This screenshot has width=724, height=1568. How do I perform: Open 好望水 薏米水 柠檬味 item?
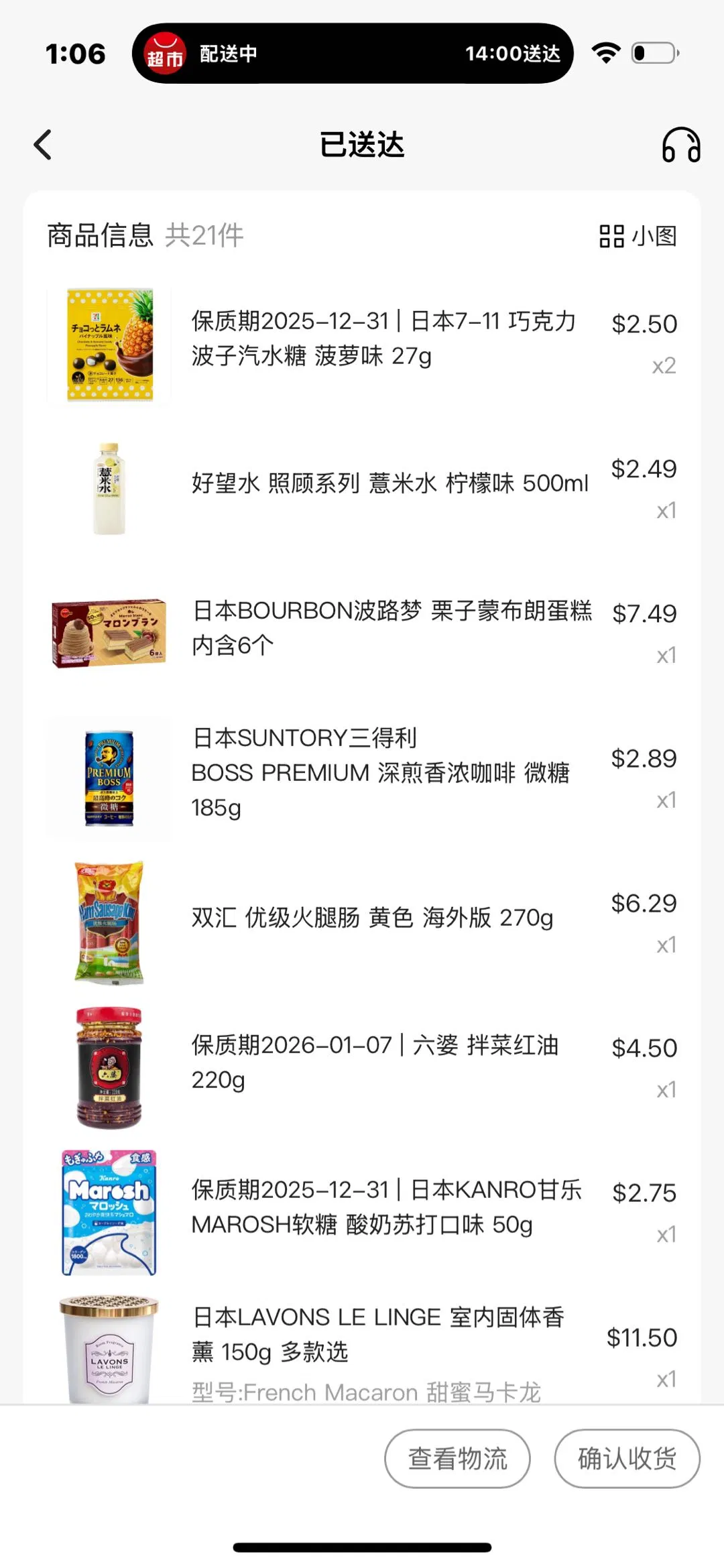389,483
